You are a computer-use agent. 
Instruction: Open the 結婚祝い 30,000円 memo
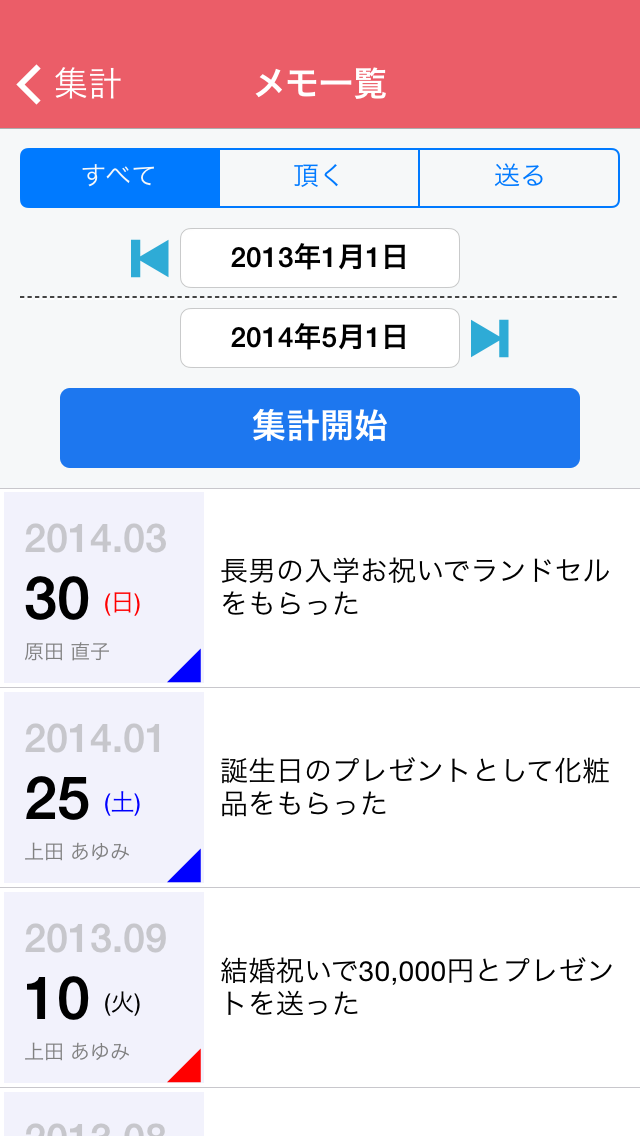pyautogui.click(x=320, y=987)
